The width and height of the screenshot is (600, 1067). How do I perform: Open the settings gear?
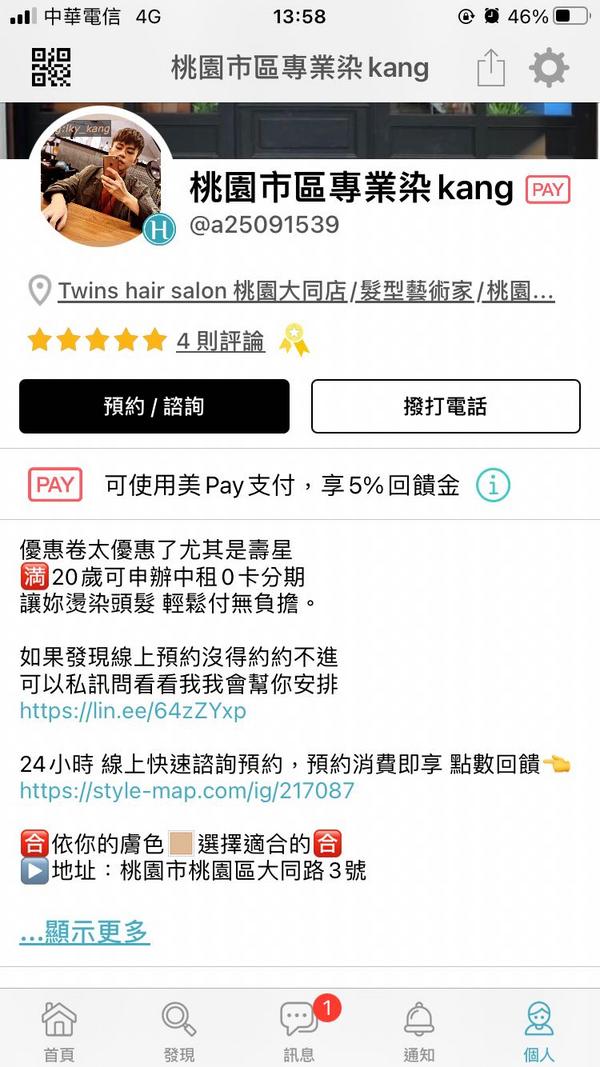point(548,68)
